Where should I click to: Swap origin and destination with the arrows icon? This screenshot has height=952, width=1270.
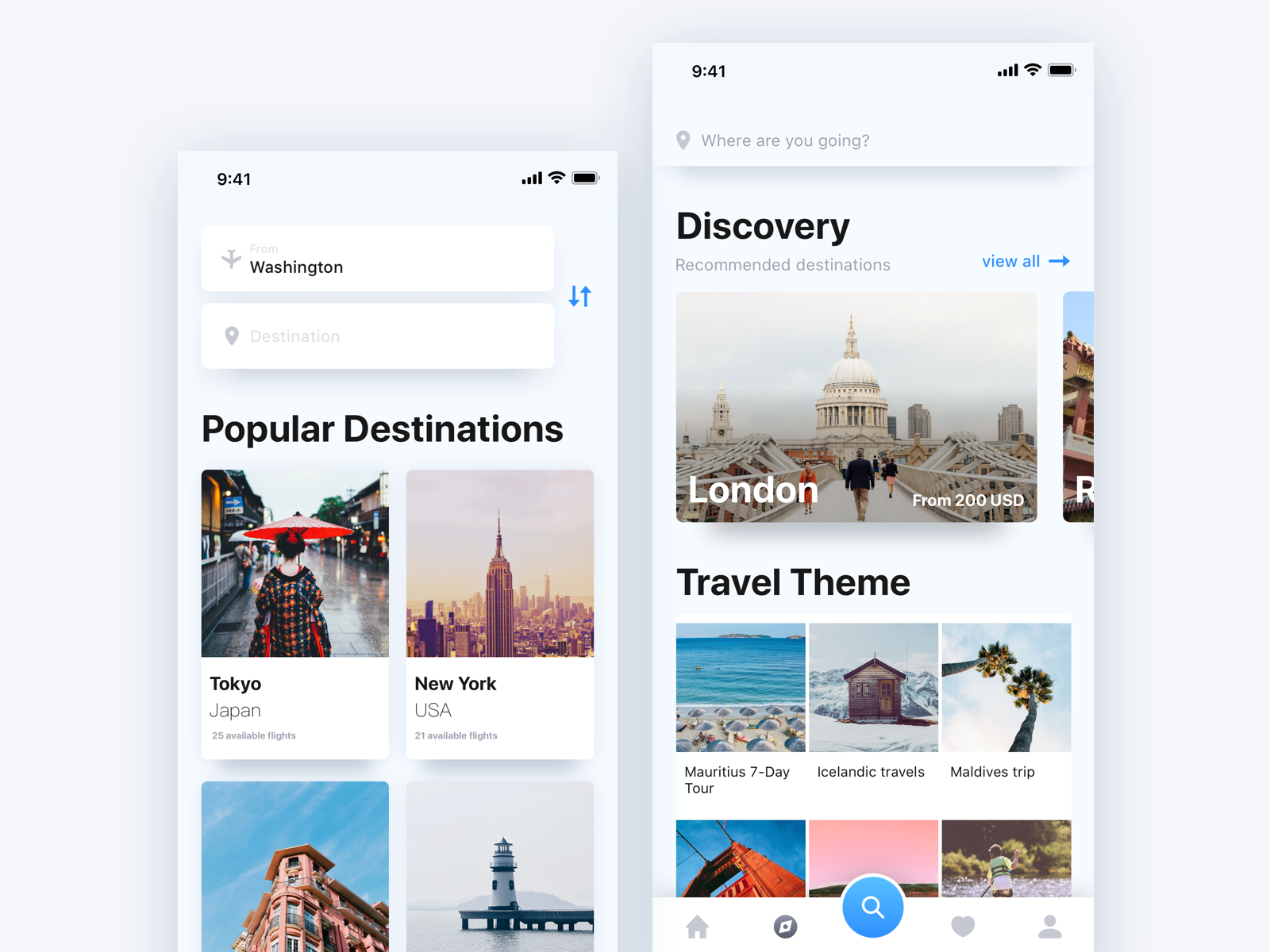coord(580,297)
